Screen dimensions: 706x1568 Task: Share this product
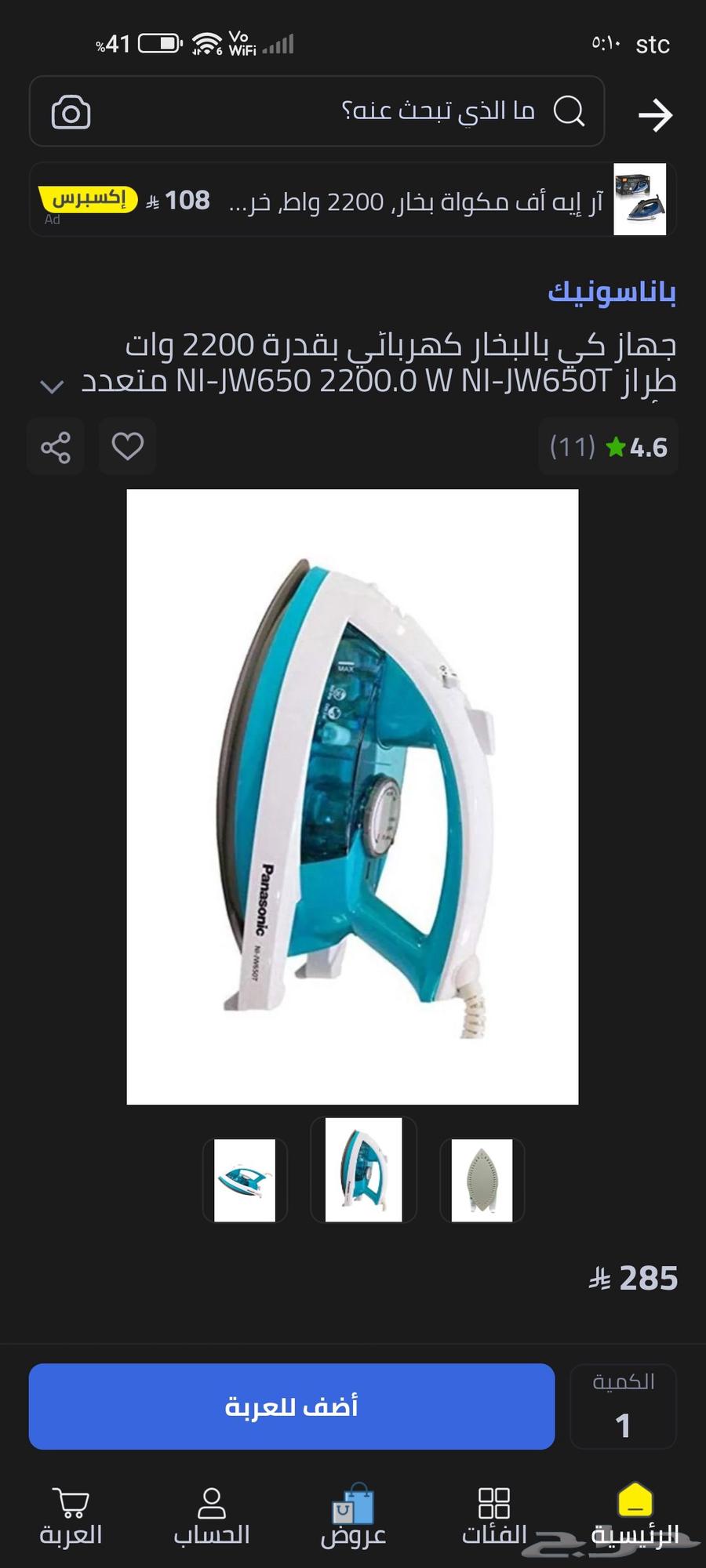click(56, 447)
